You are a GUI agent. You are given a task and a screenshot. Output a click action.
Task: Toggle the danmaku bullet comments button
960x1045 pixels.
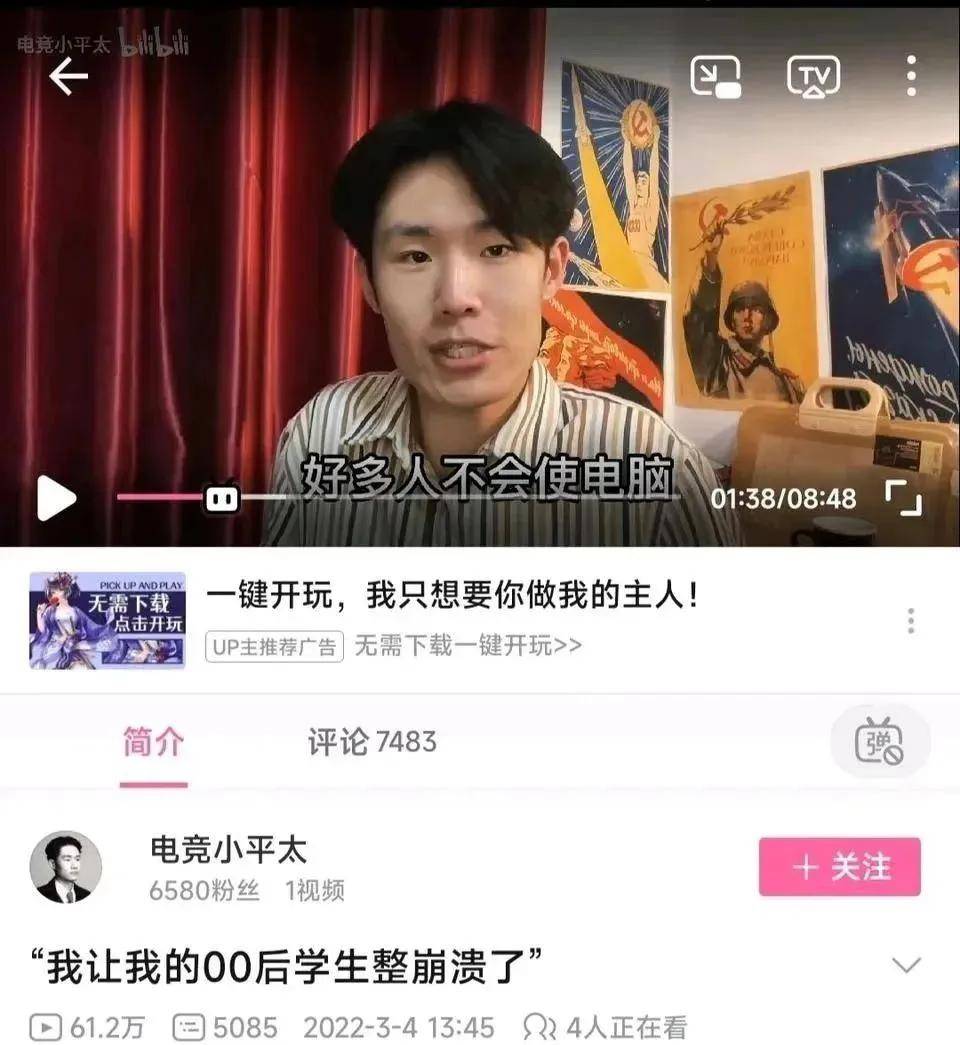point(879,742)
